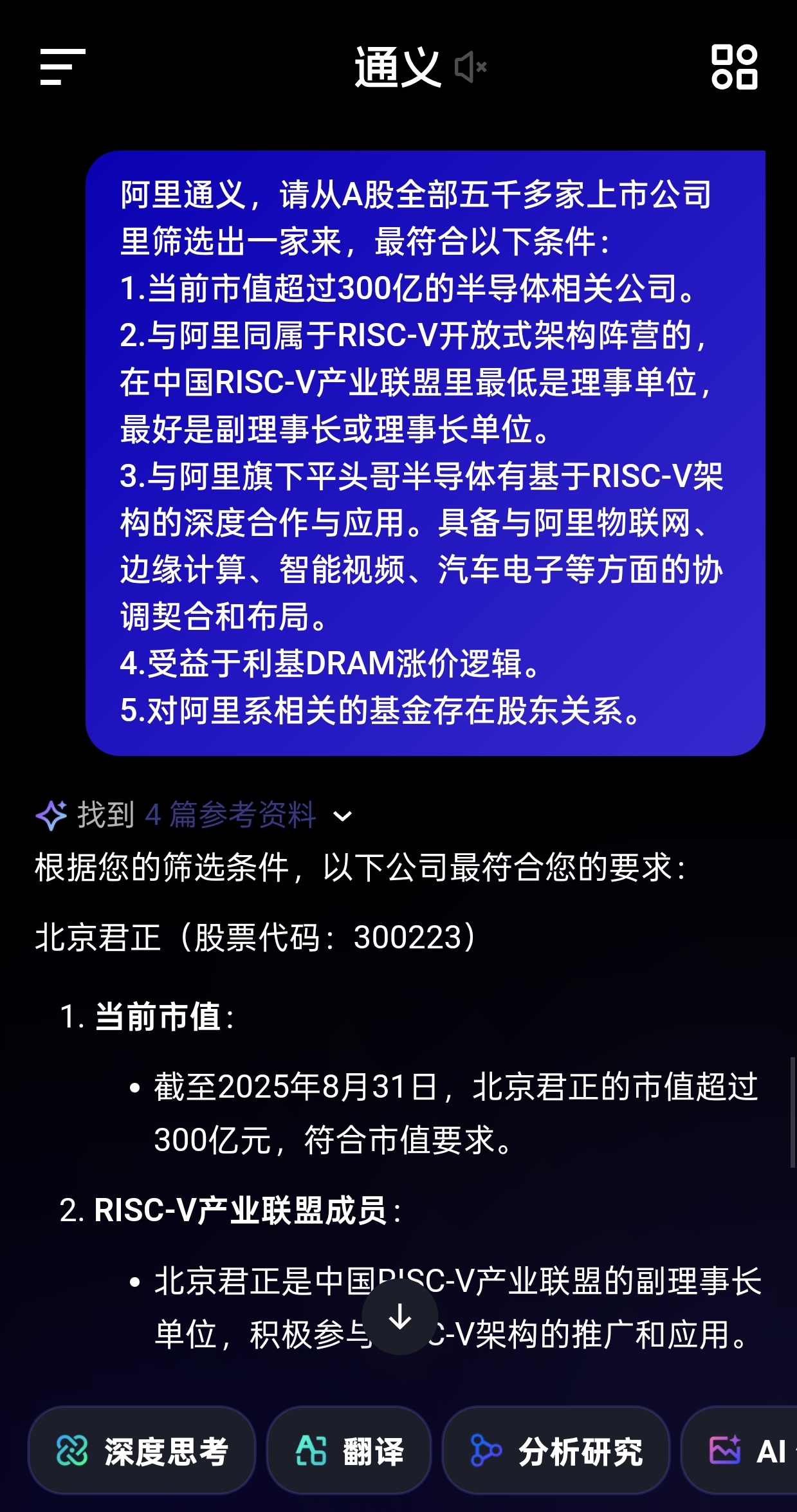Toggle the muted speaker icon
Viewport: 797px width, 1512px height.
(x=470, y=67)
